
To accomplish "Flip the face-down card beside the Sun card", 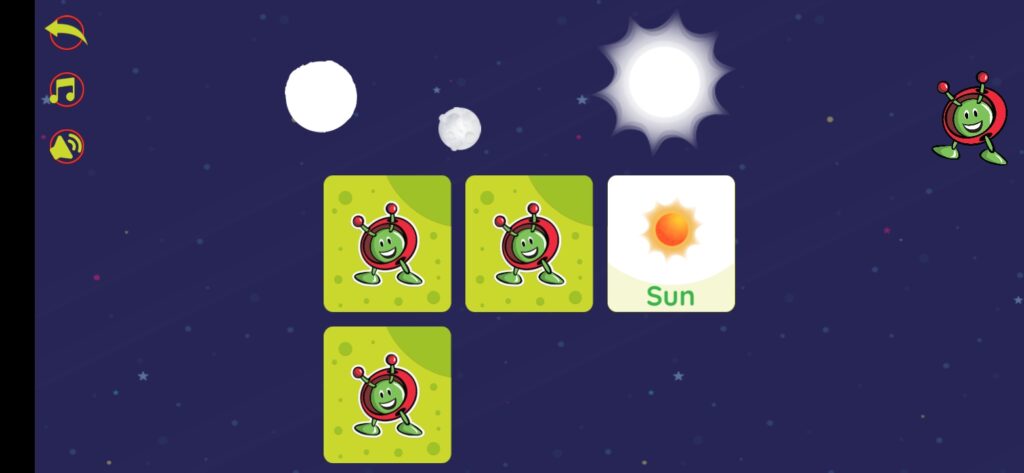I will click(x=529, y=244).
